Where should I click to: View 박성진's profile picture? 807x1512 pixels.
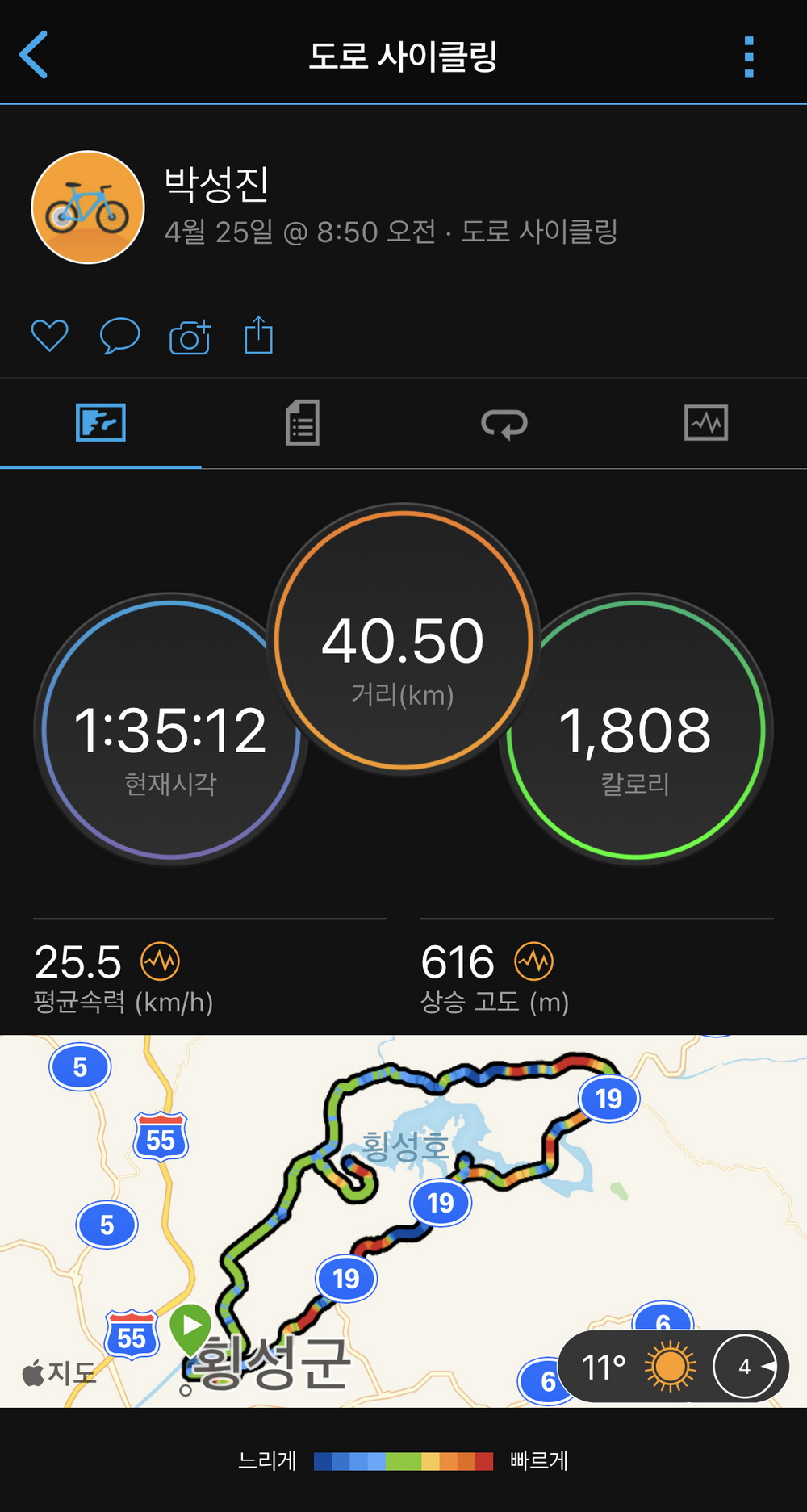tap(88, 207)
